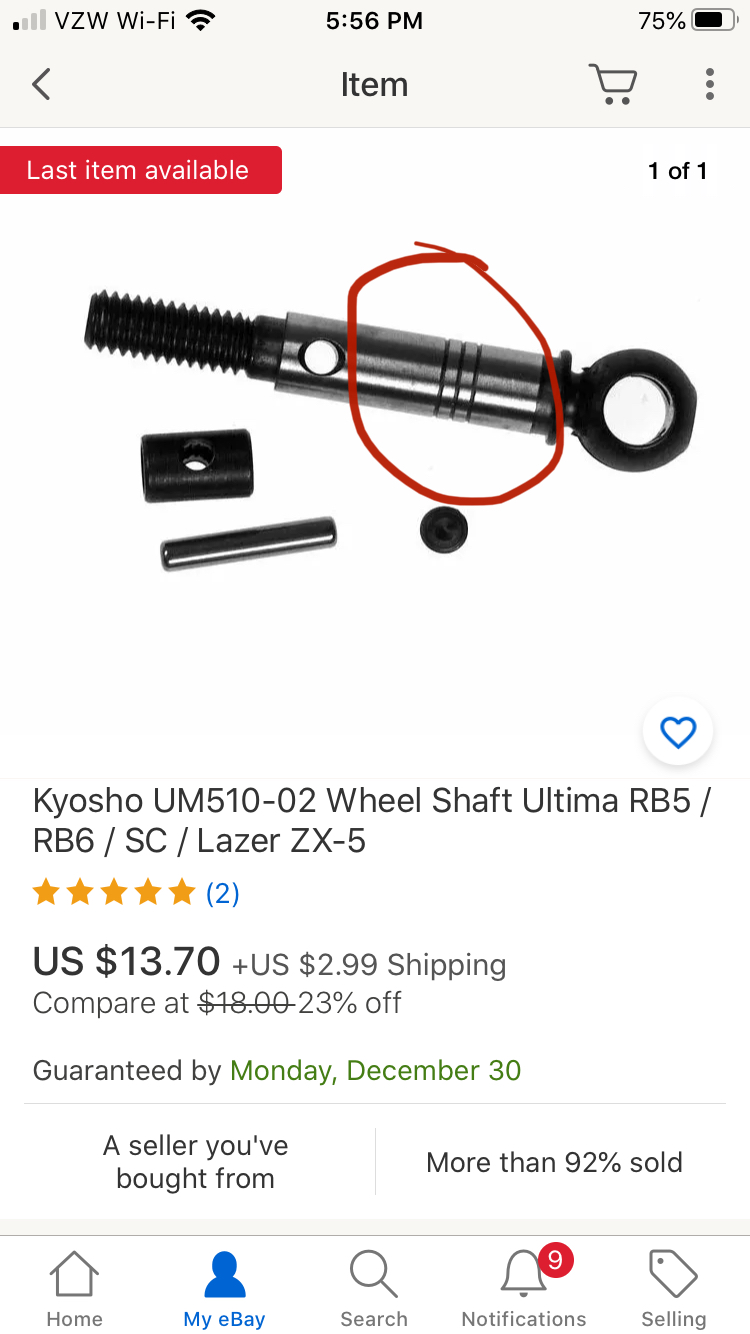The width and height of the screenshot is (750, 1334).
Task: Add item to watchlist with heart icon
Action: (678, 733)
